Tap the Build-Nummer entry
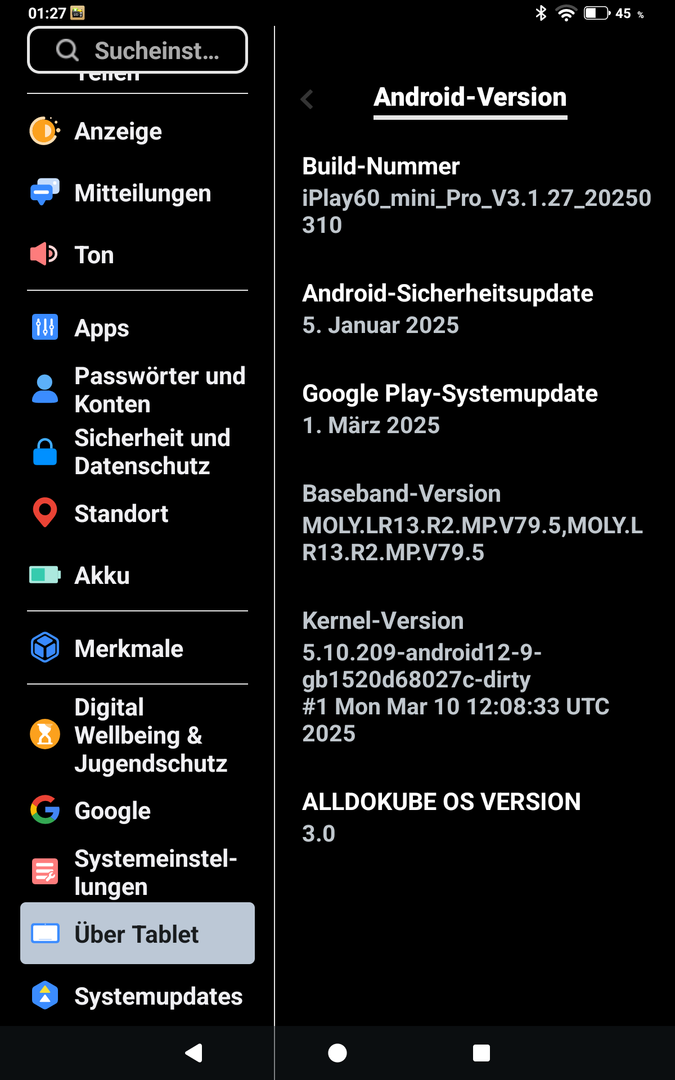 [x=476, y=195]
